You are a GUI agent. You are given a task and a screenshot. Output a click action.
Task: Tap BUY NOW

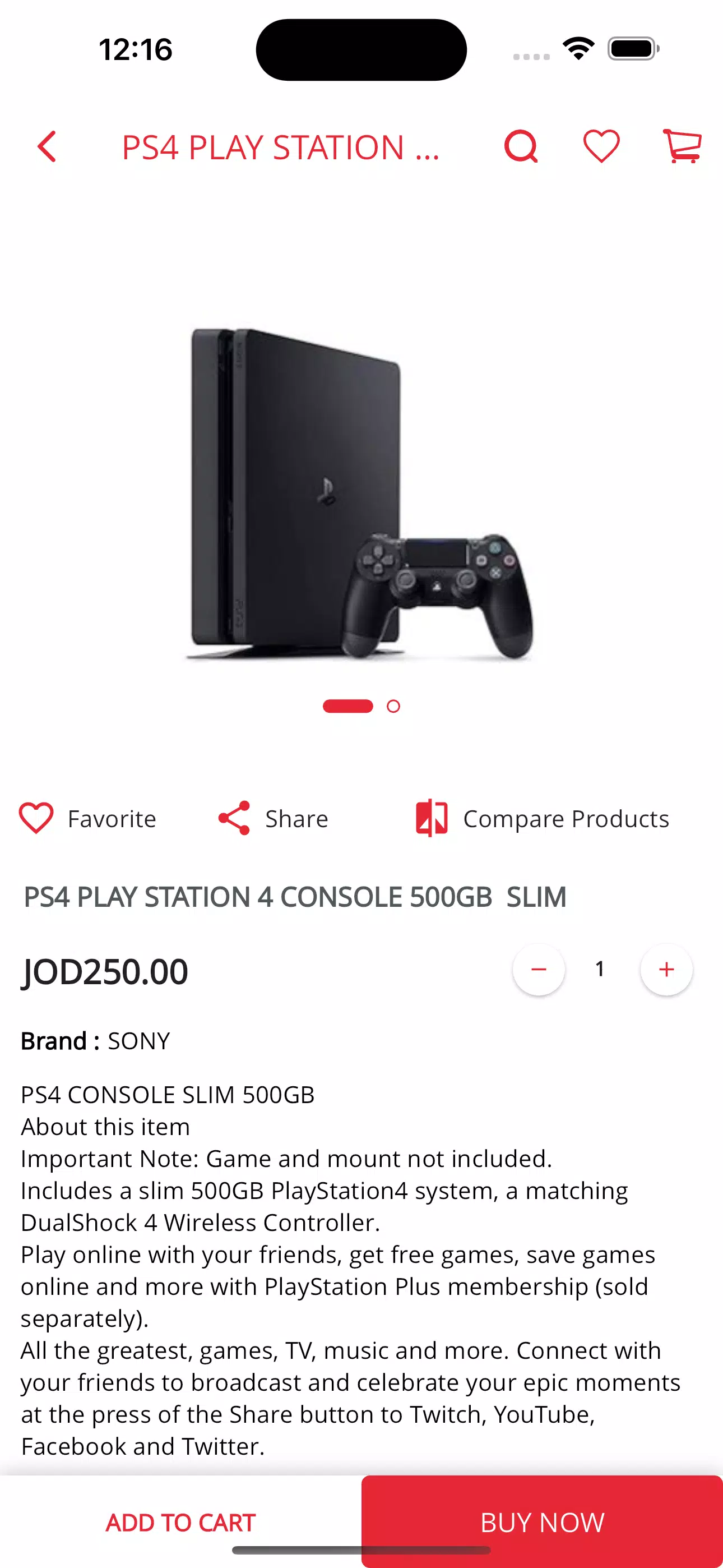click(x=543, y=1522)
